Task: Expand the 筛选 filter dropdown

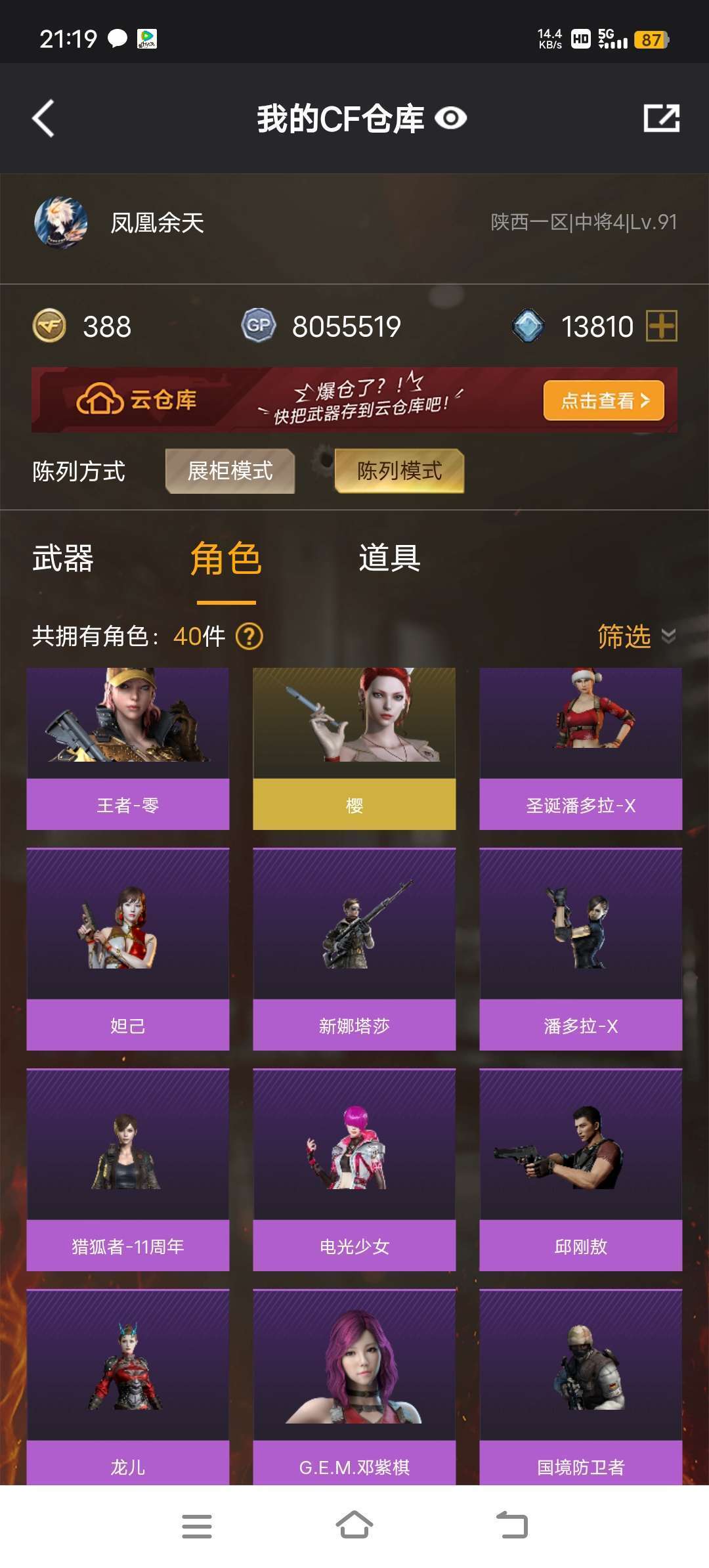Action: click(635, 636)
